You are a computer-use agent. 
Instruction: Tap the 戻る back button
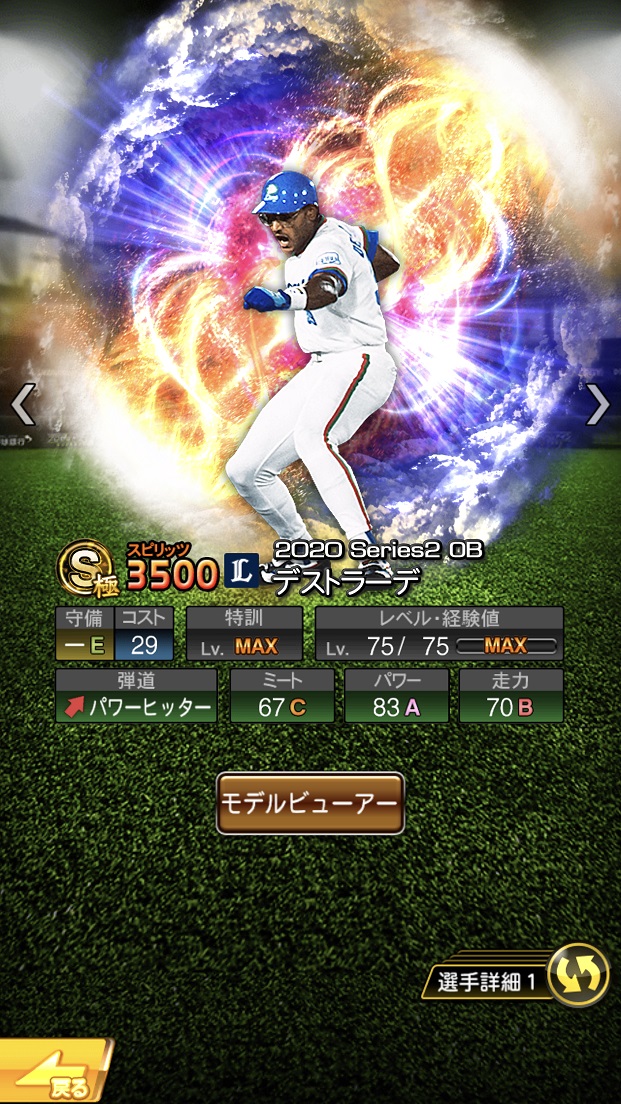(x=55, y=1076)
